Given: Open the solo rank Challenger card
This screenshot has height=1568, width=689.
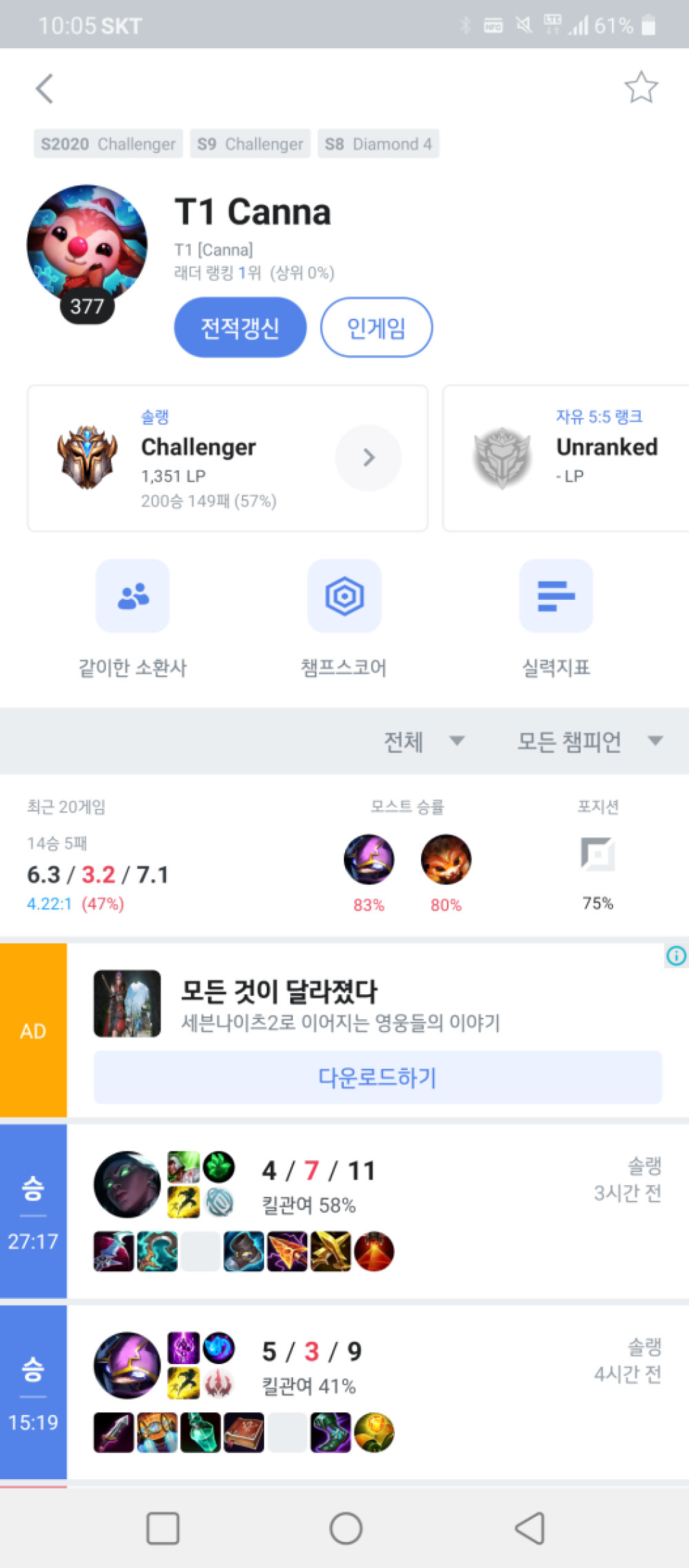Looking at the screenshot, I should [227, 458].
